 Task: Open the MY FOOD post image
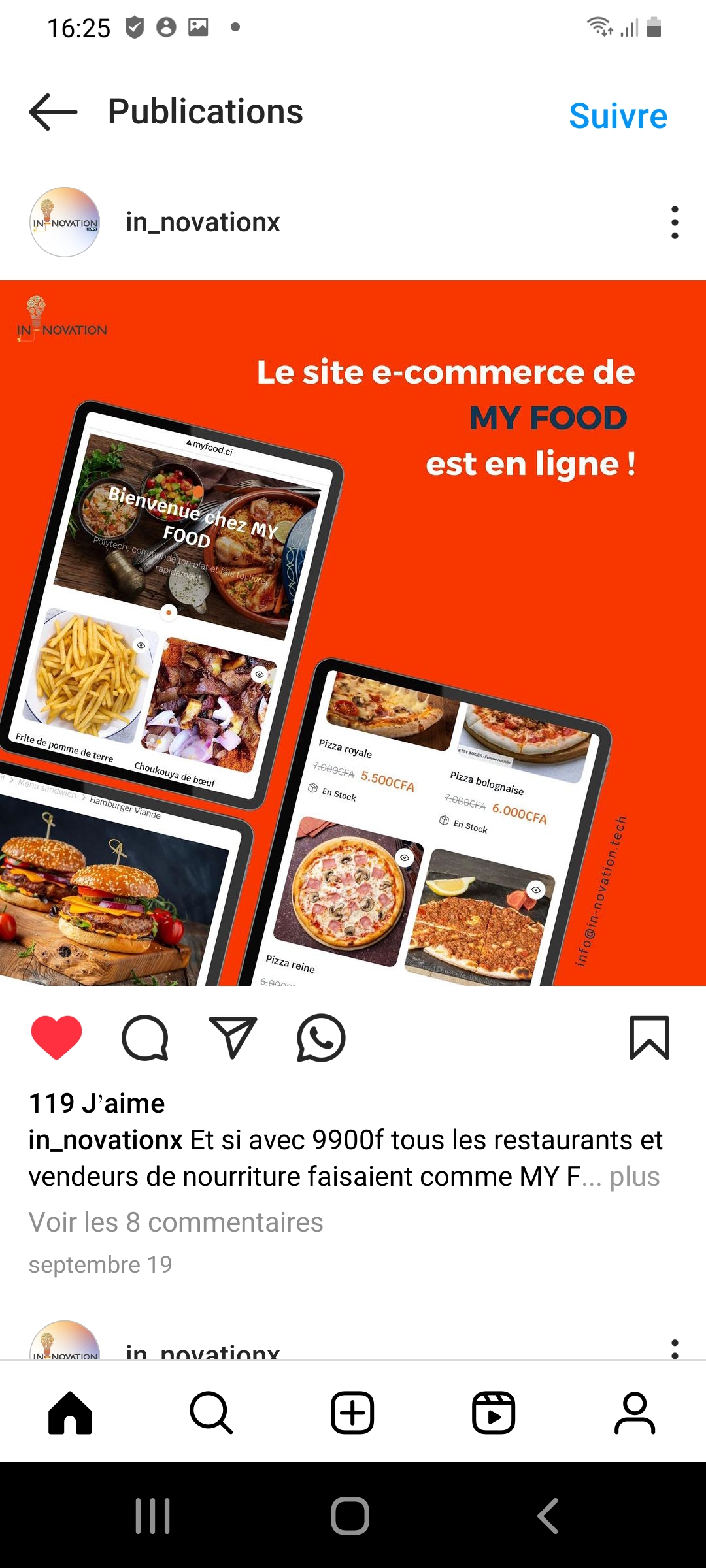pyautogui.click(x=353, y=632)
